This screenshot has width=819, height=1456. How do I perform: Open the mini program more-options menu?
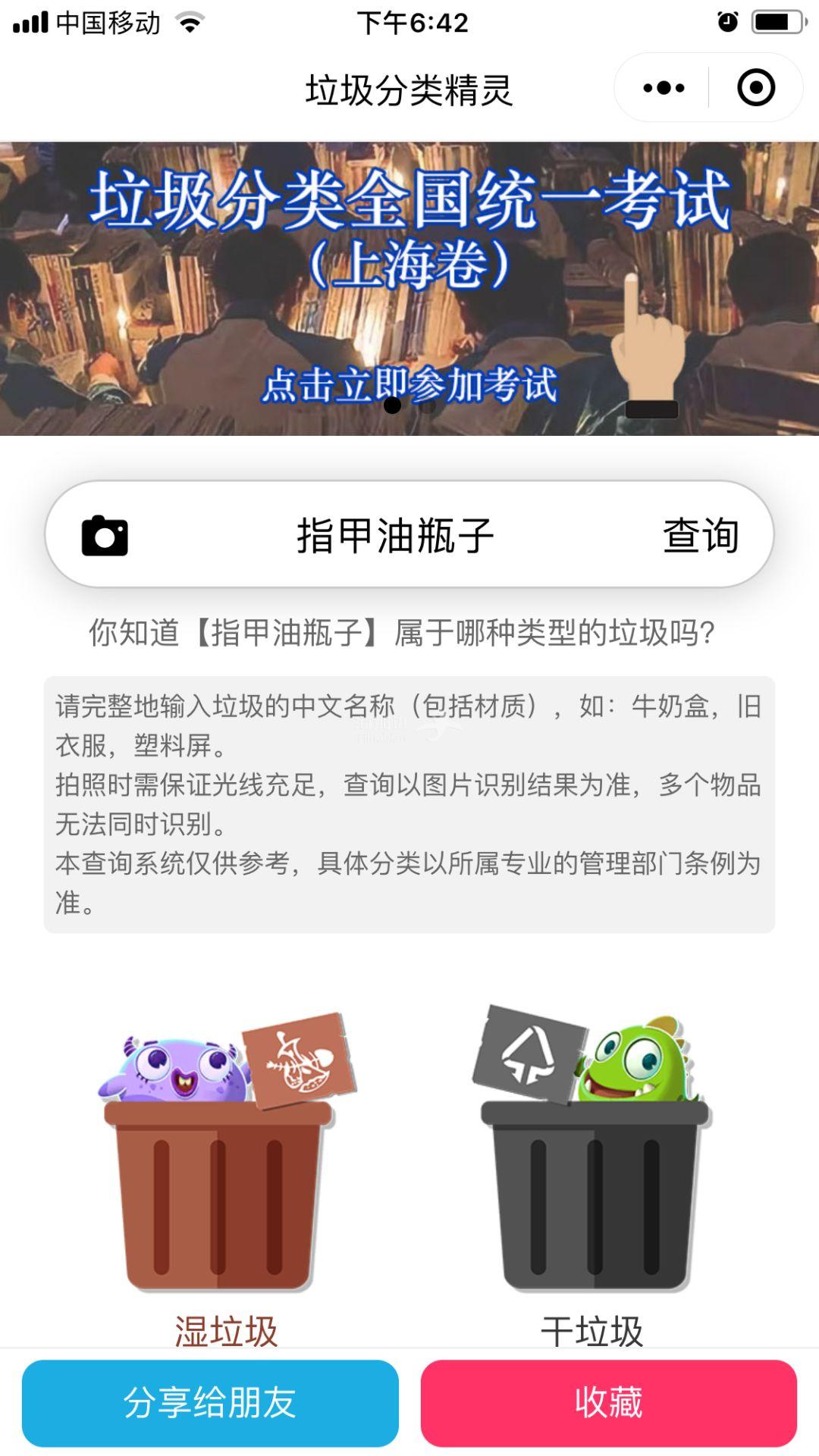pos(664,88)
